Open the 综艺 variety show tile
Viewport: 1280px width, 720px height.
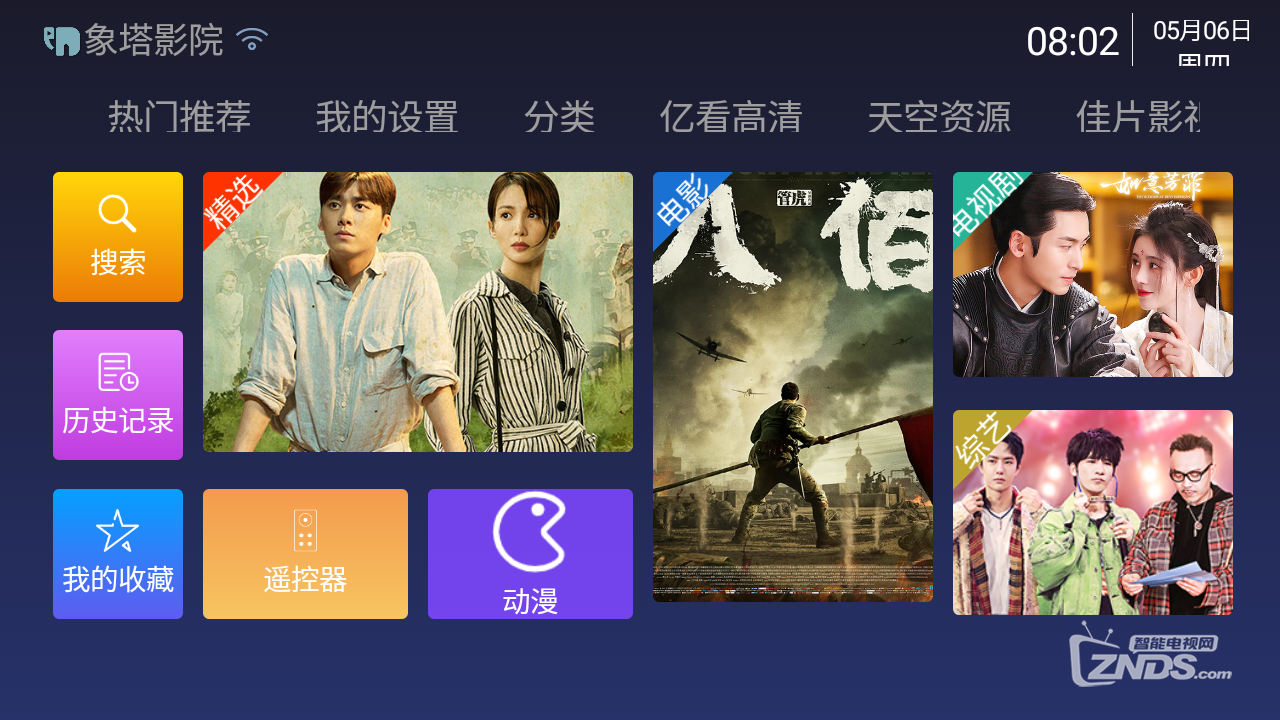coord(1093,512)
